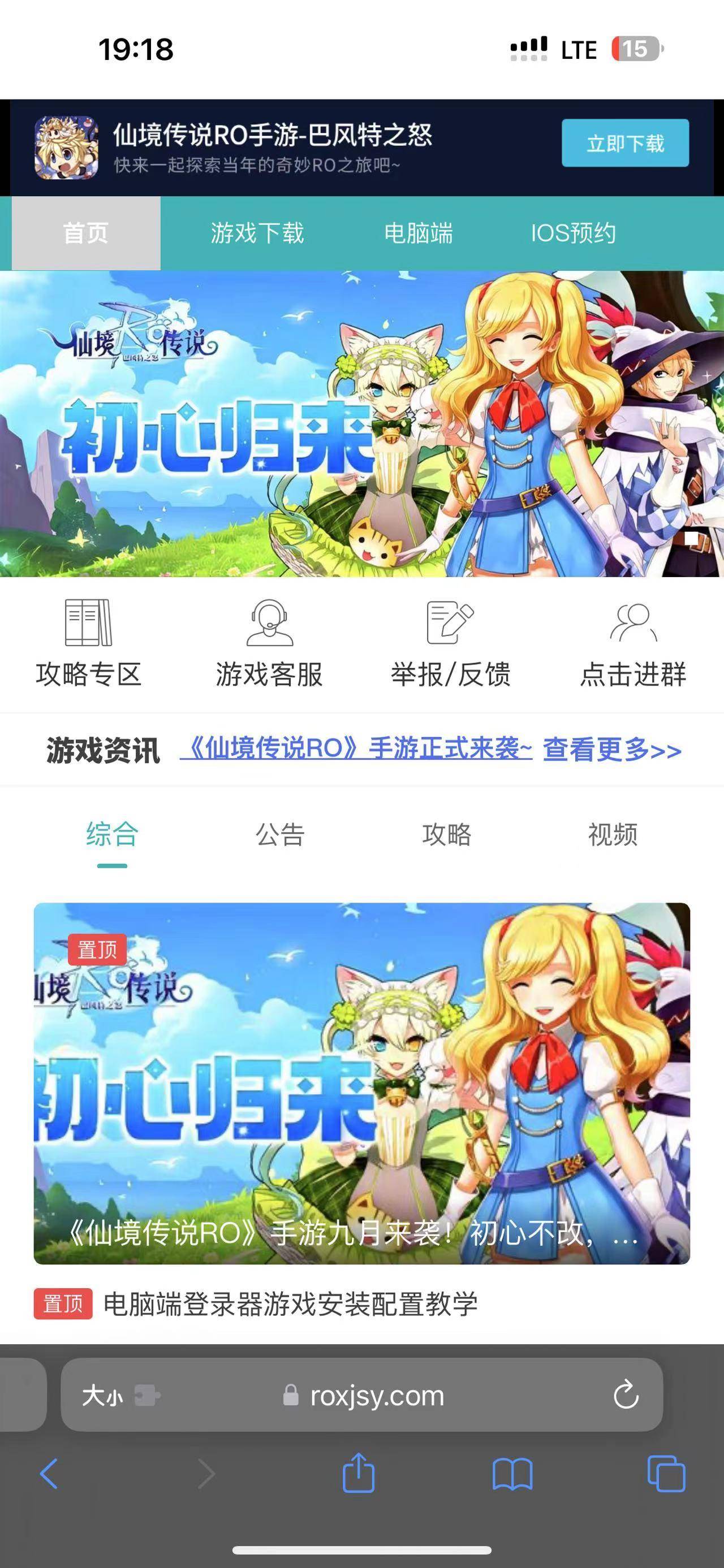Switch to the 公告 announcements tab

coord(279,837)
